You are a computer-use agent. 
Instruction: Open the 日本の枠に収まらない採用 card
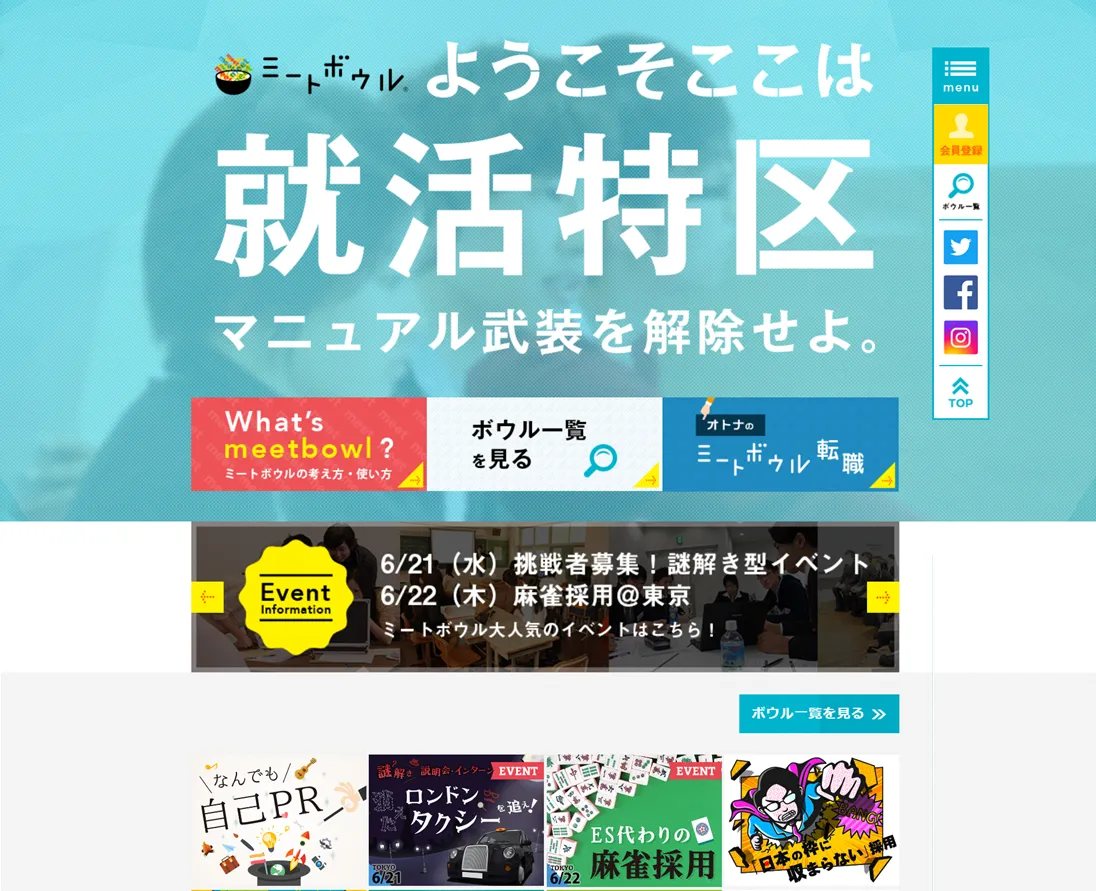tap(810, 821)
